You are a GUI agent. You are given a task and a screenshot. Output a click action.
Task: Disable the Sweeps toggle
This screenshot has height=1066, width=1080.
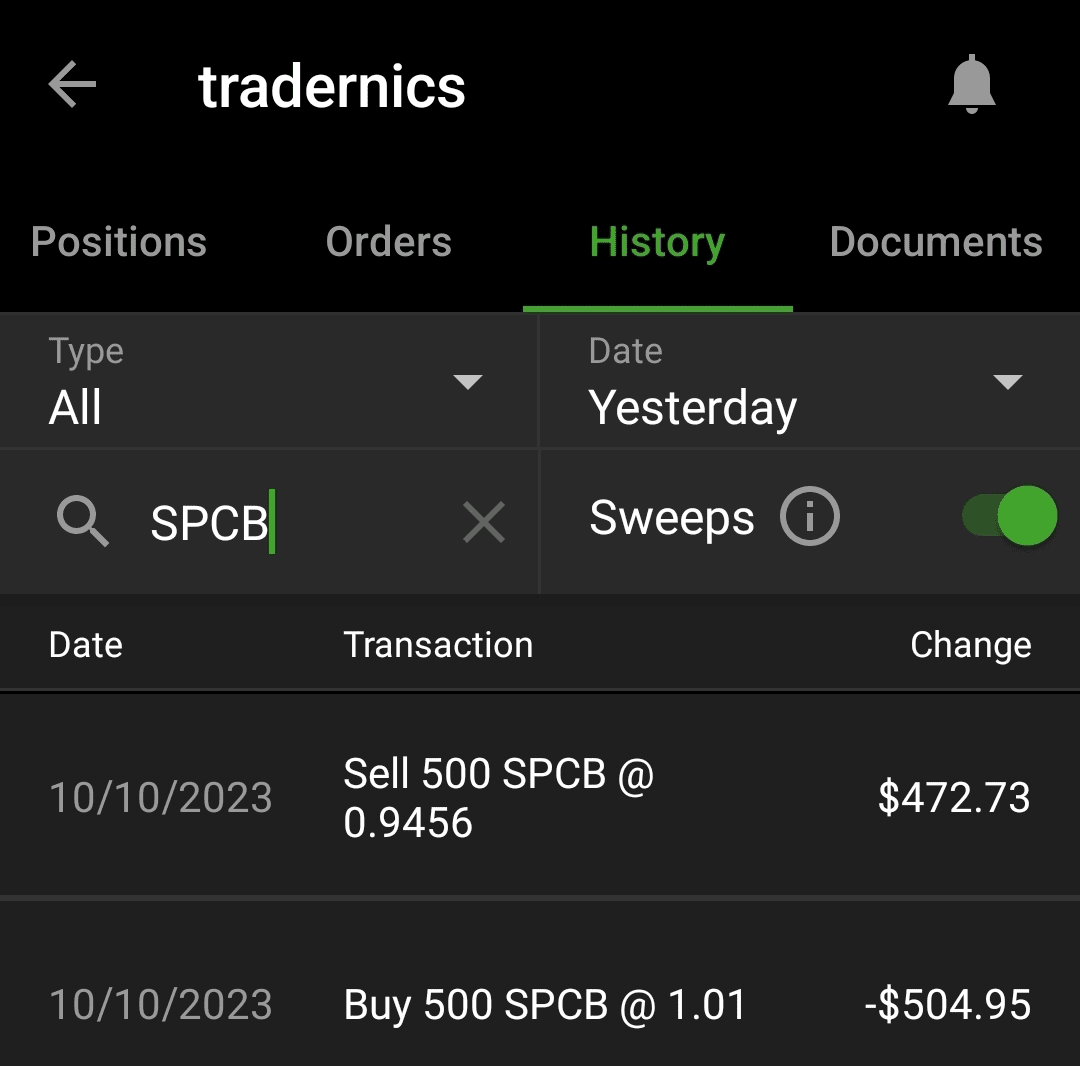(1010, 516)
